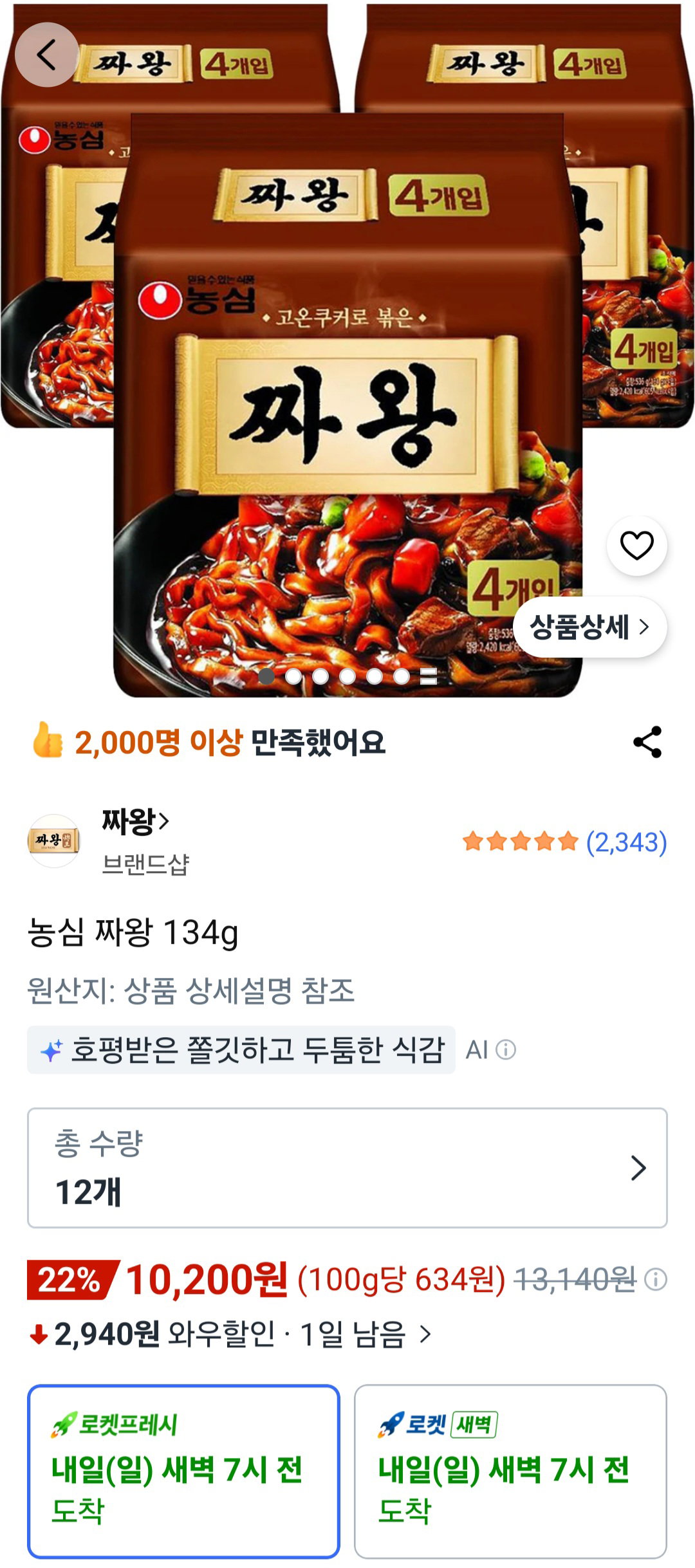Expand the 총 수량 12개 quantity selector
Image resolution: width=695 pixels, height=1568 pixels.
pyautogui.click(x=347, y=1168)
